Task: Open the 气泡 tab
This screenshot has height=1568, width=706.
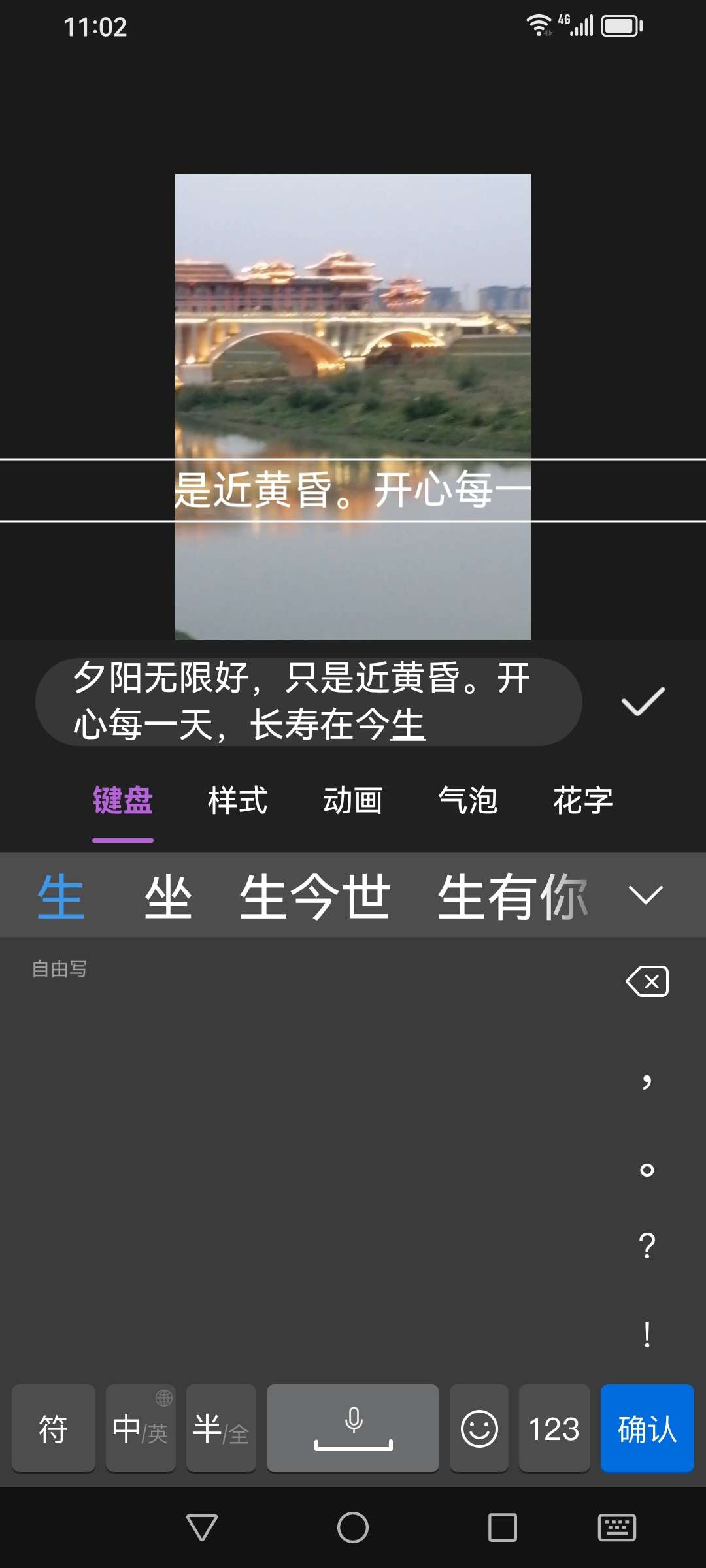Action: click(x=467, y=801)
